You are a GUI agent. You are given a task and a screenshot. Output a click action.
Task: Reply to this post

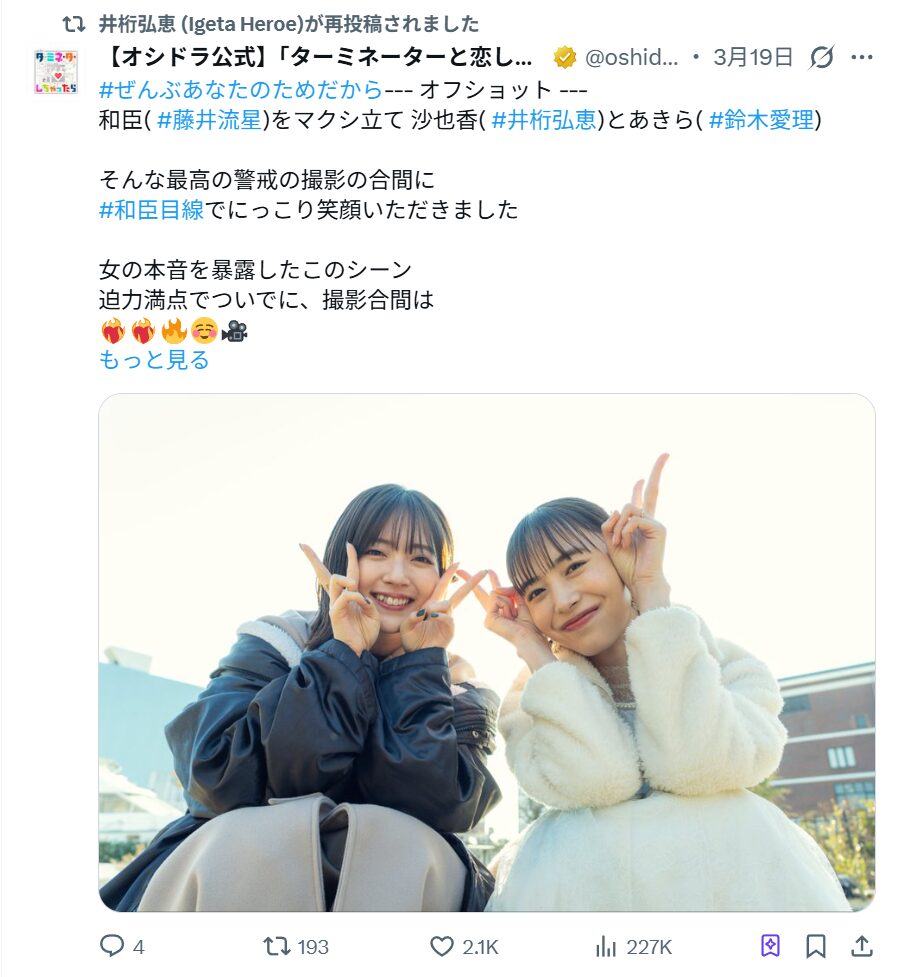[x=112, y=946]
